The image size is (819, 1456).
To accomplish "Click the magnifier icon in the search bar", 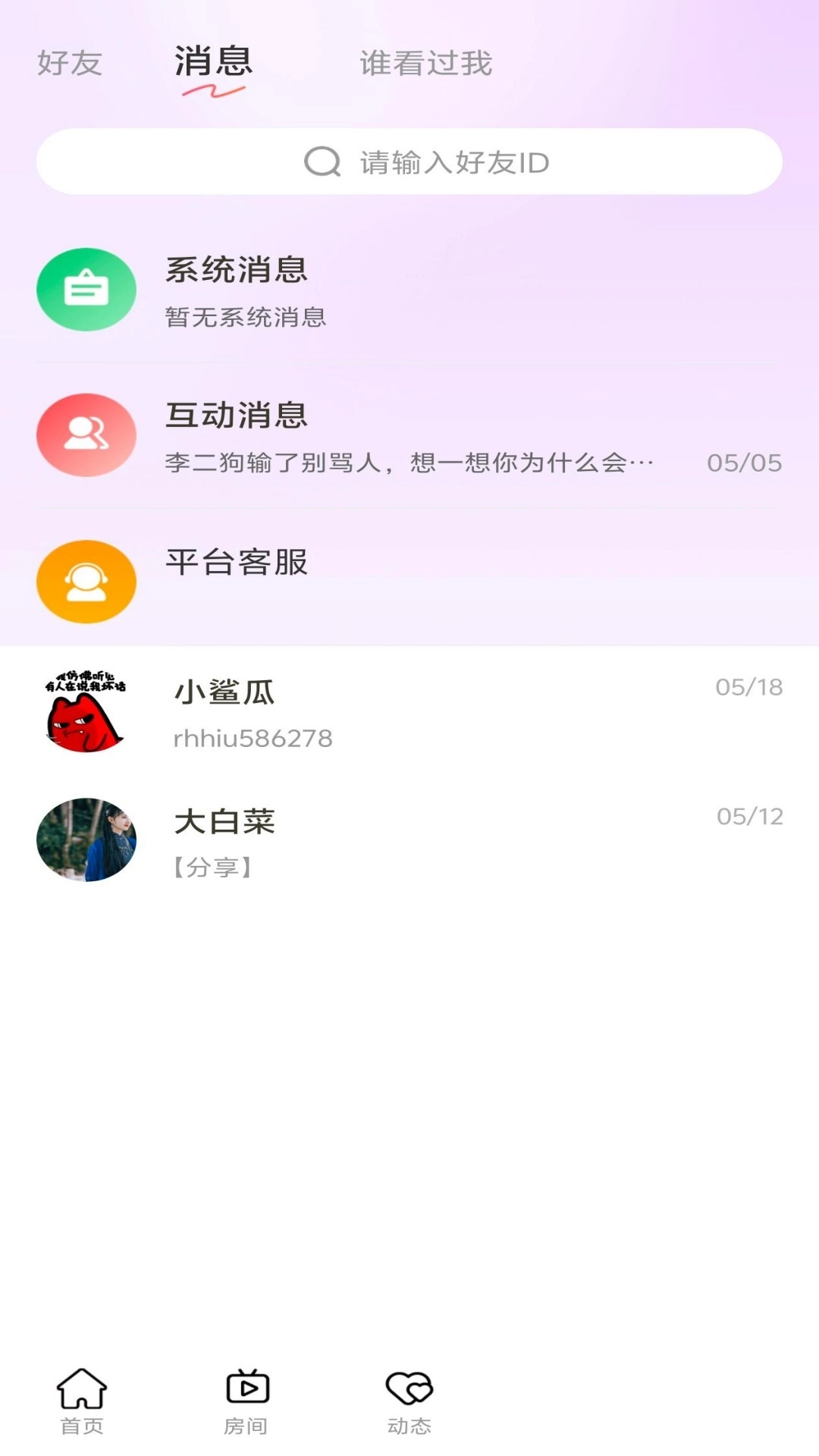I will 321,162.
